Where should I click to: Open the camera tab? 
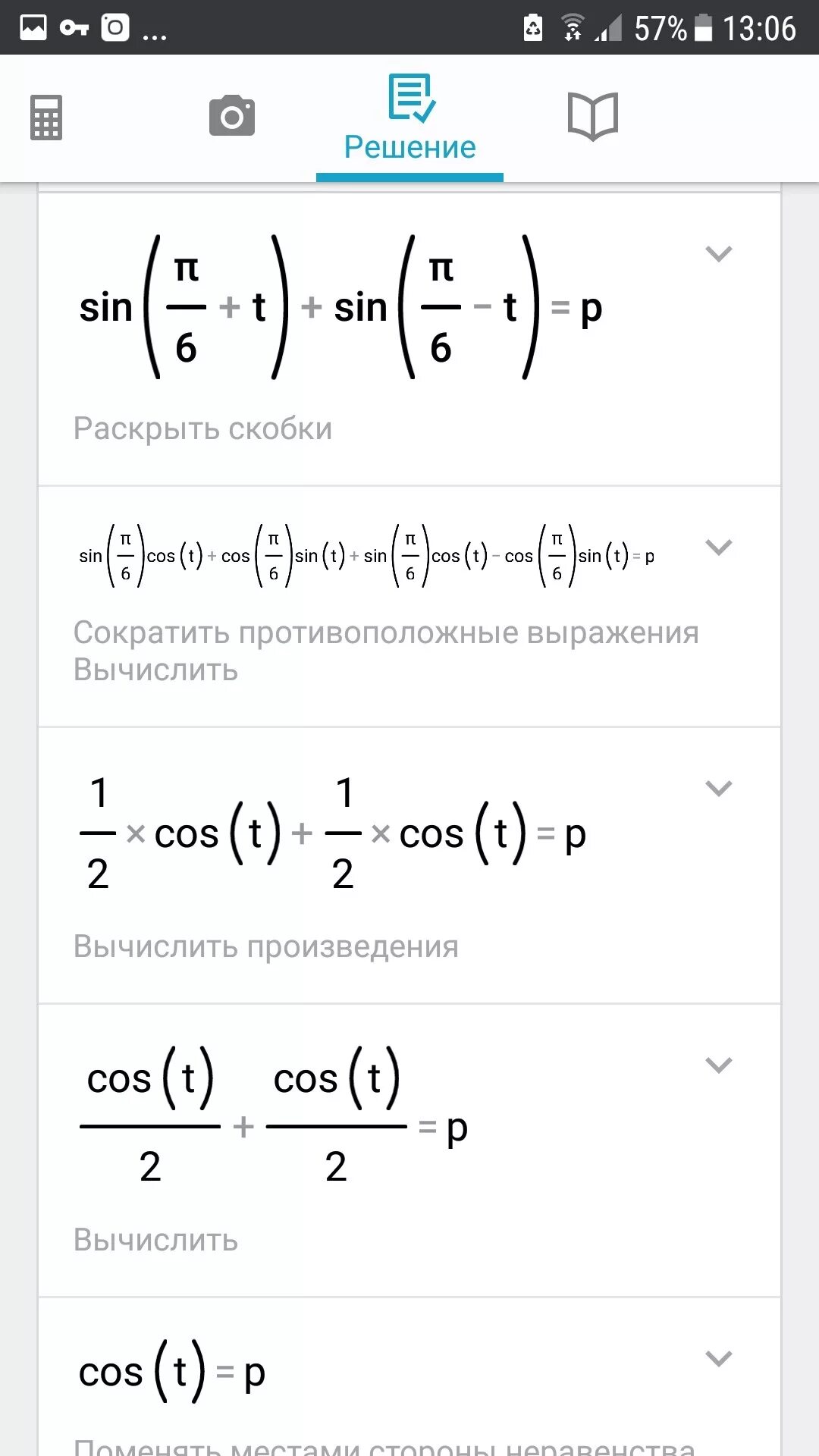232,116
